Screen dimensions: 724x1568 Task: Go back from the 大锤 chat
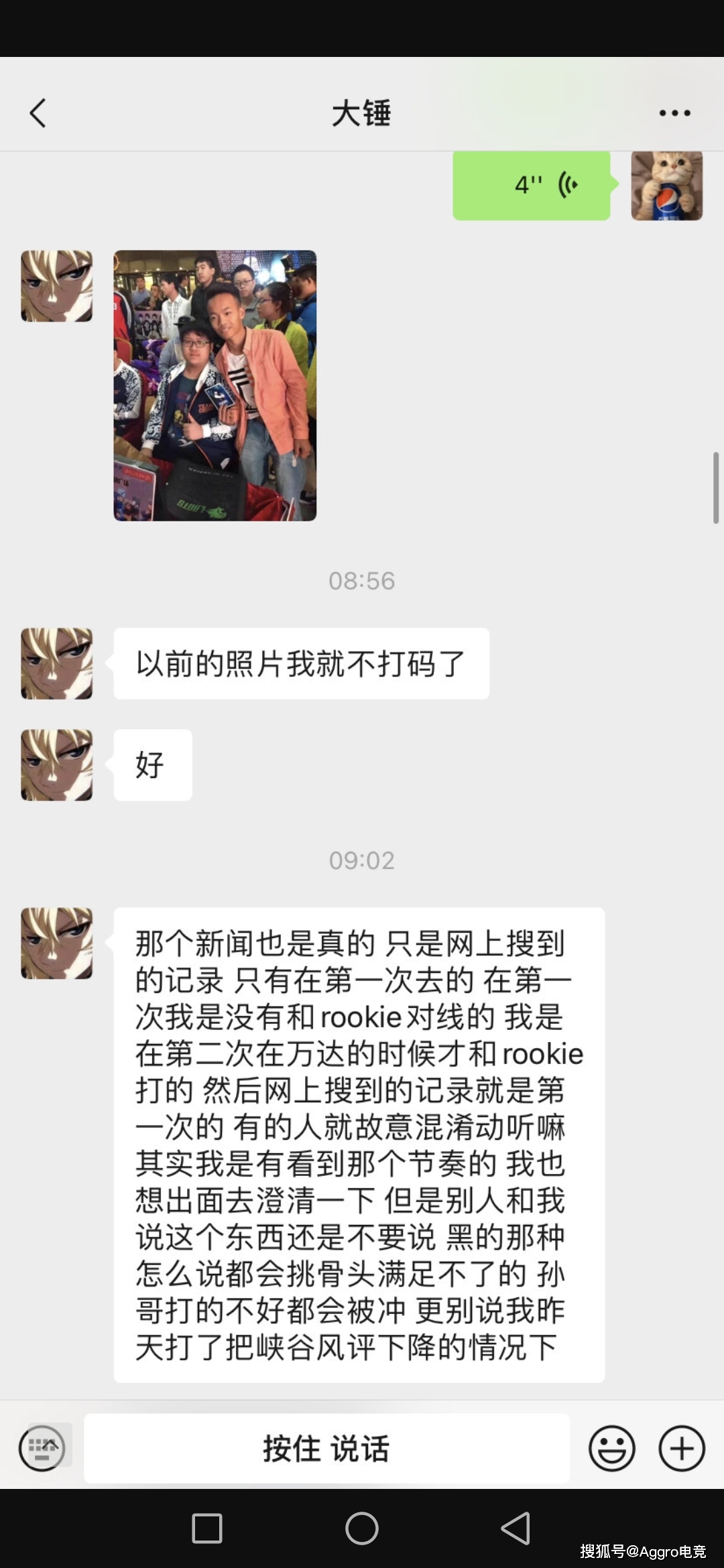[38, 113]
